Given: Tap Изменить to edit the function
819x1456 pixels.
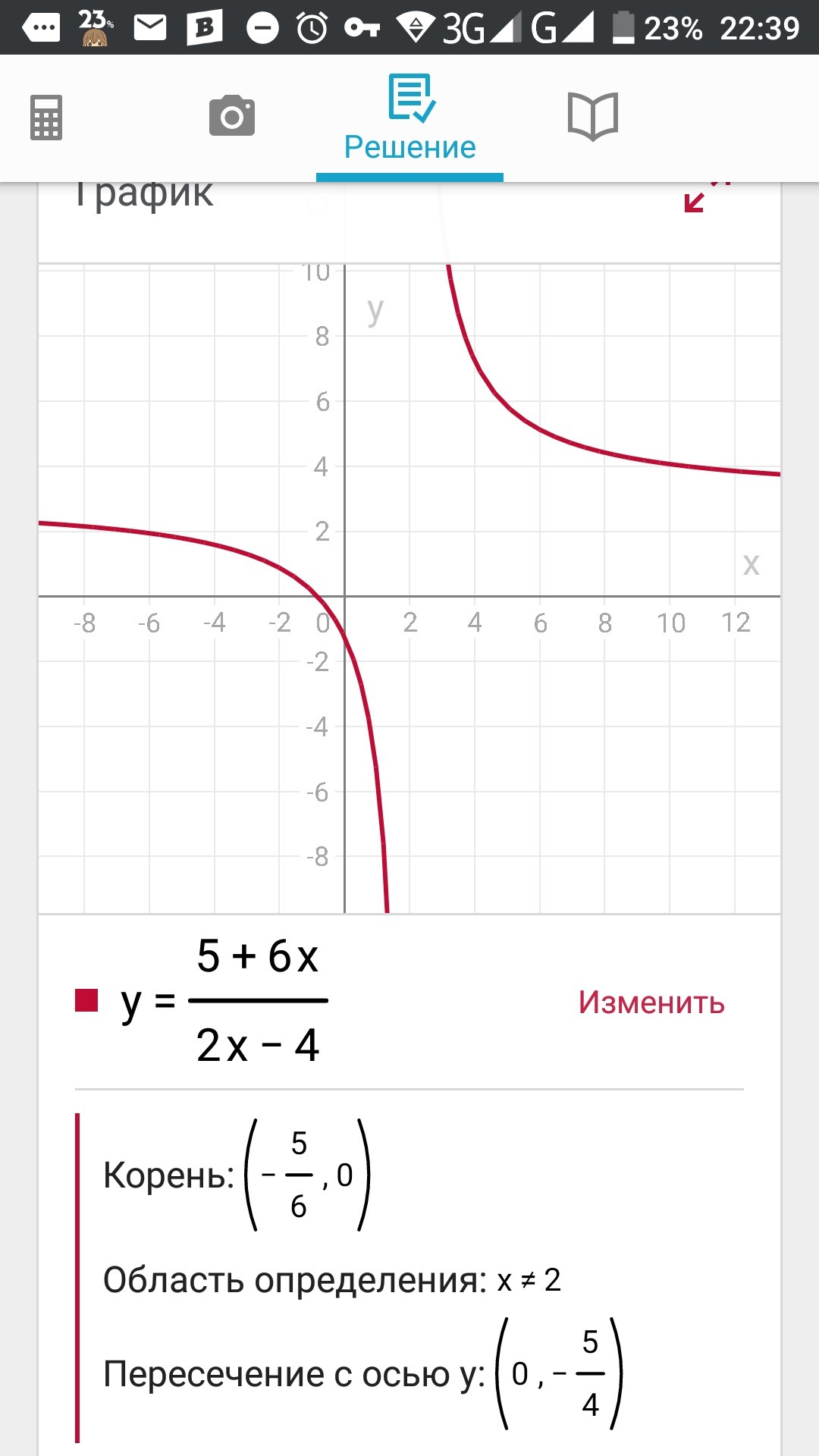Looking at the screenshot, I should click(x=651, y=1003).
